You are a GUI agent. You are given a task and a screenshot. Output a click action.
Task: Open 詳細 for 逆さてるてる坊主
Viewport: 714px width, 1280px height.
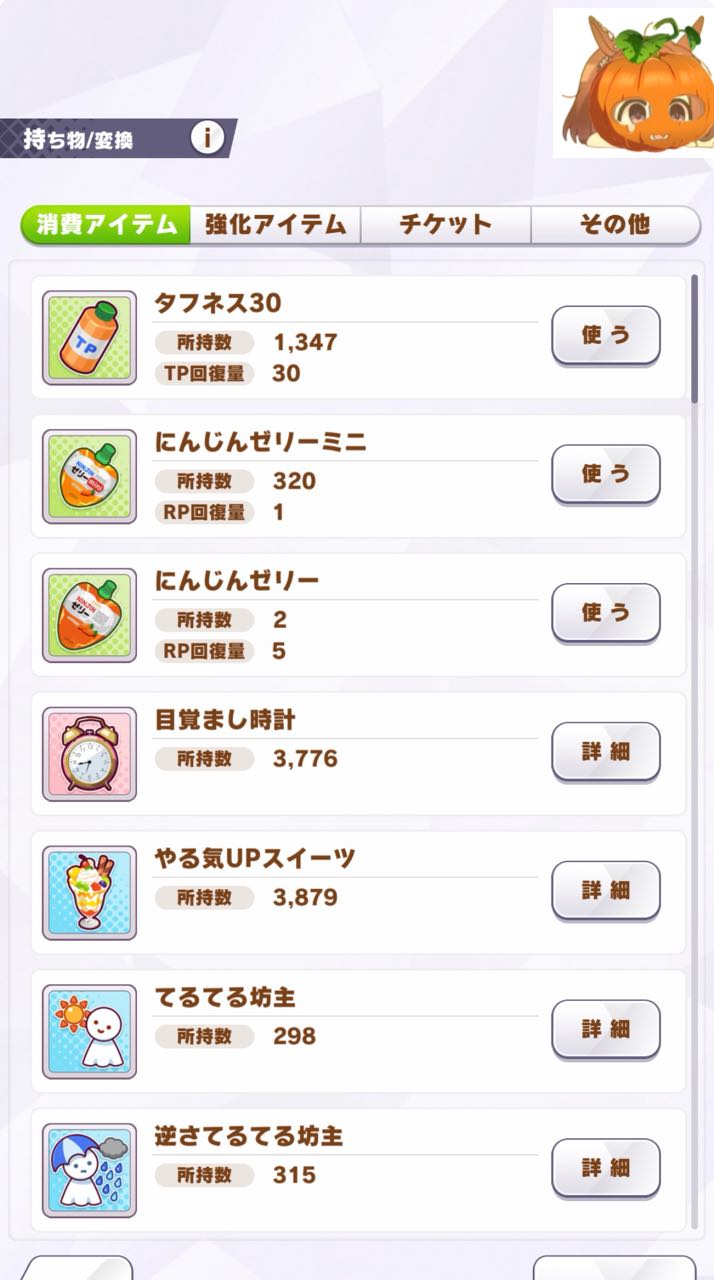point(605,1167)
